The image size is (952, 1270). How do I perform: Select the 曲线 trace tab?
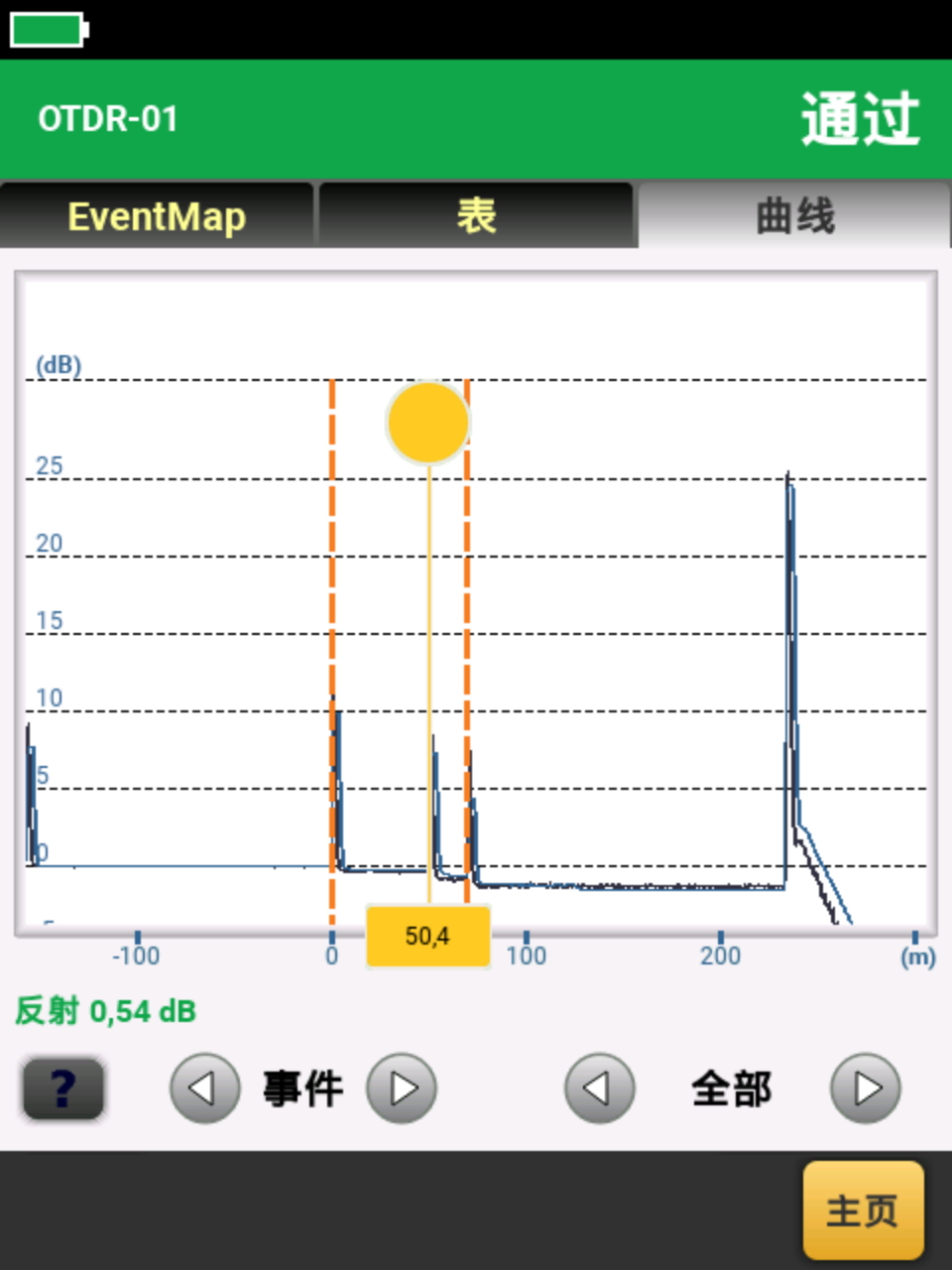(x=794, y=215)
